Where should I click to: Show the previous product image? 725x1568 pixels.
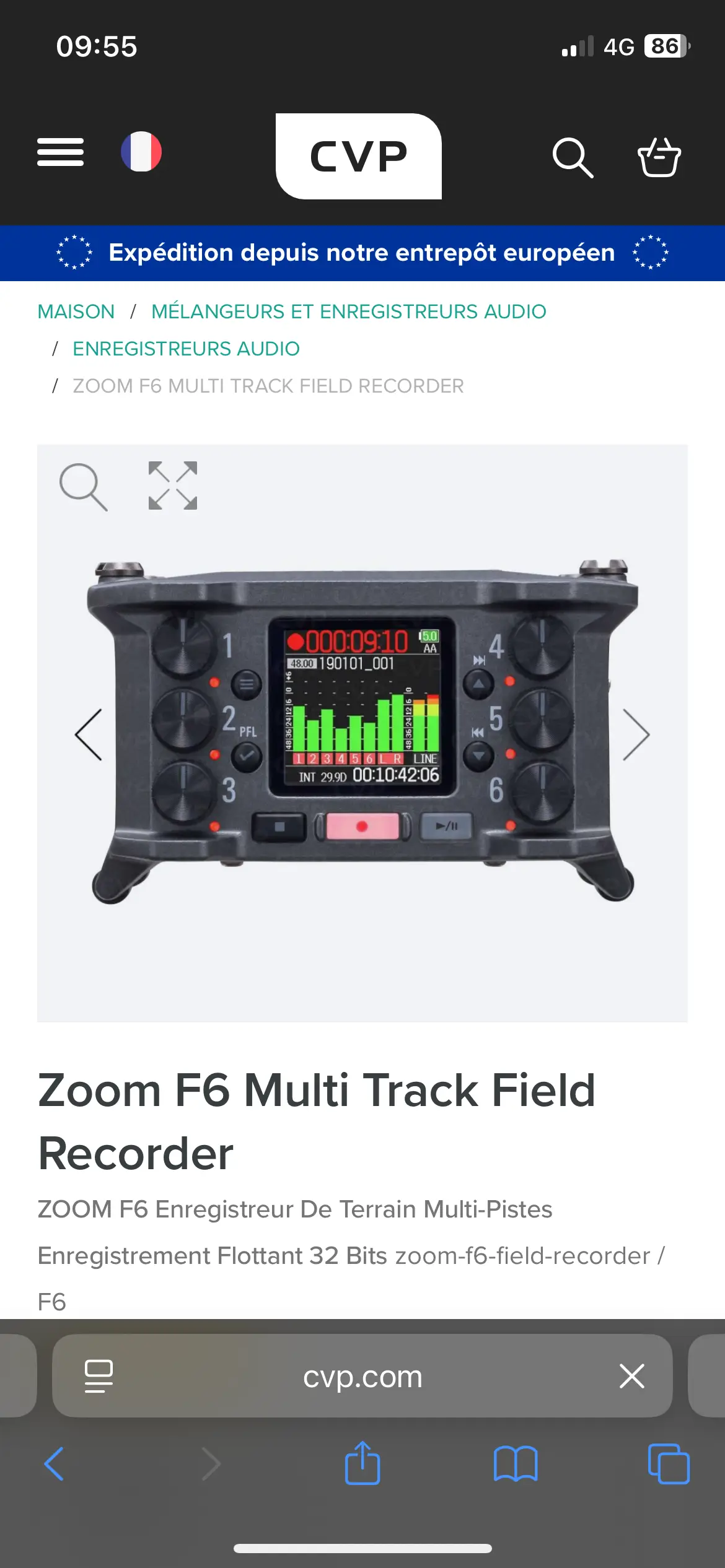(x=89, y=734)
